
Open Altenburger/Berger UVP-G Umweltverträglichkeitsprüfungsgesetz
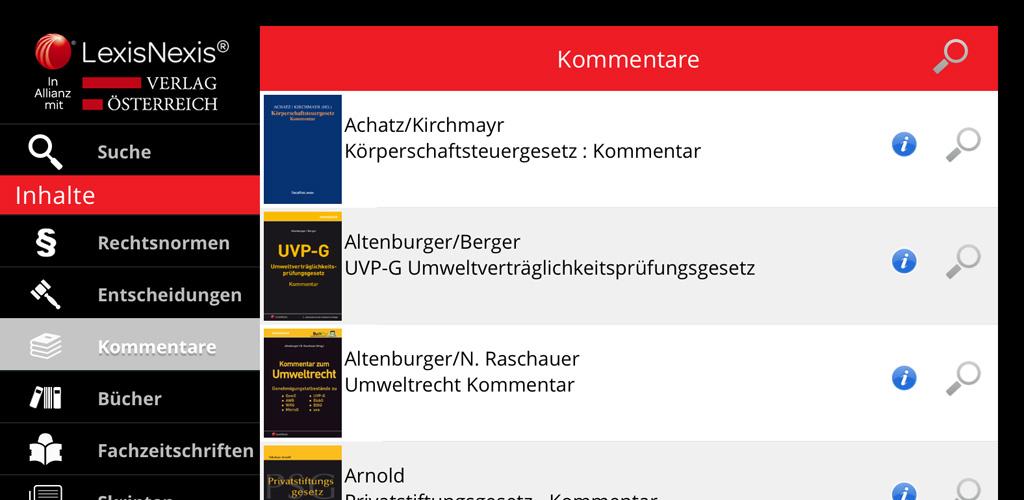(x=549, y=255)
